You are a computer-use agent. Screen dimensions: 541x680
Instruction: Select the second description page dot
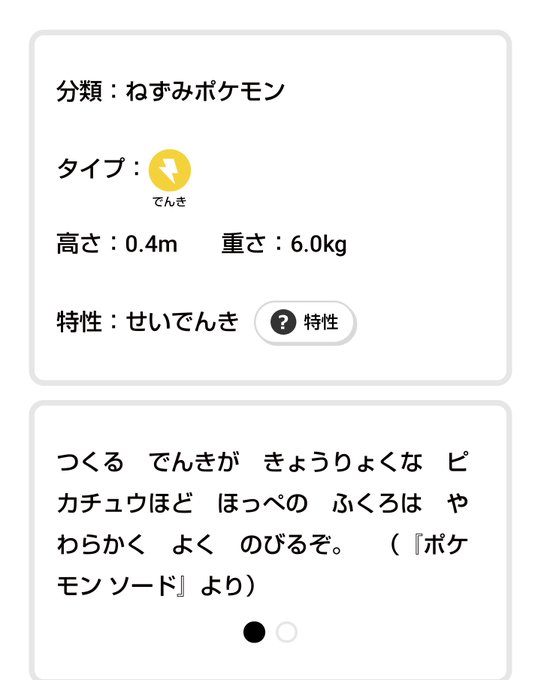[287, 632]
